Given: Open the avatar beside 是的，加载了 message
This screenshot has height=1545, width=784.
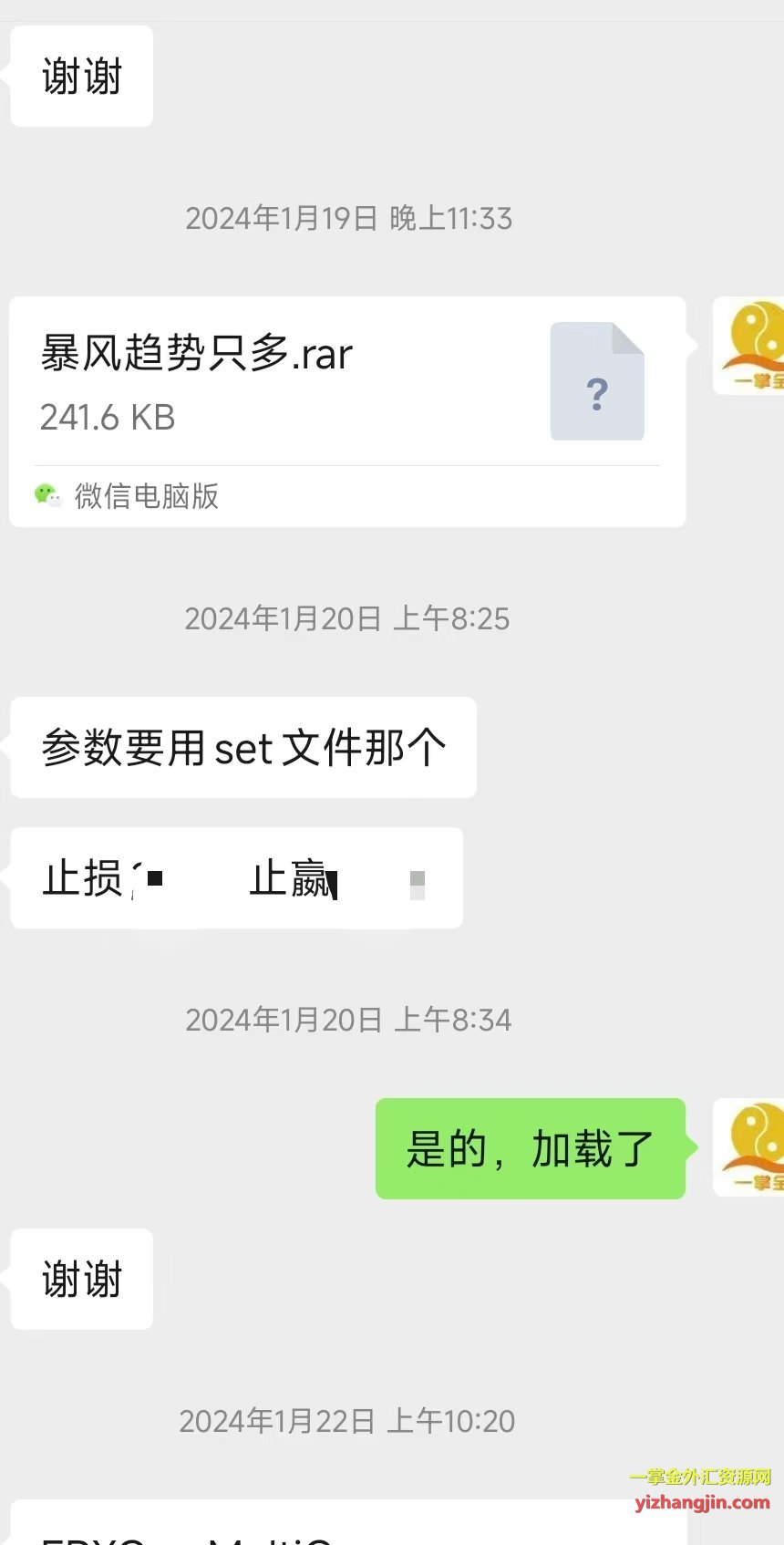Looking at the screenshot, I should pos(749,1147).
